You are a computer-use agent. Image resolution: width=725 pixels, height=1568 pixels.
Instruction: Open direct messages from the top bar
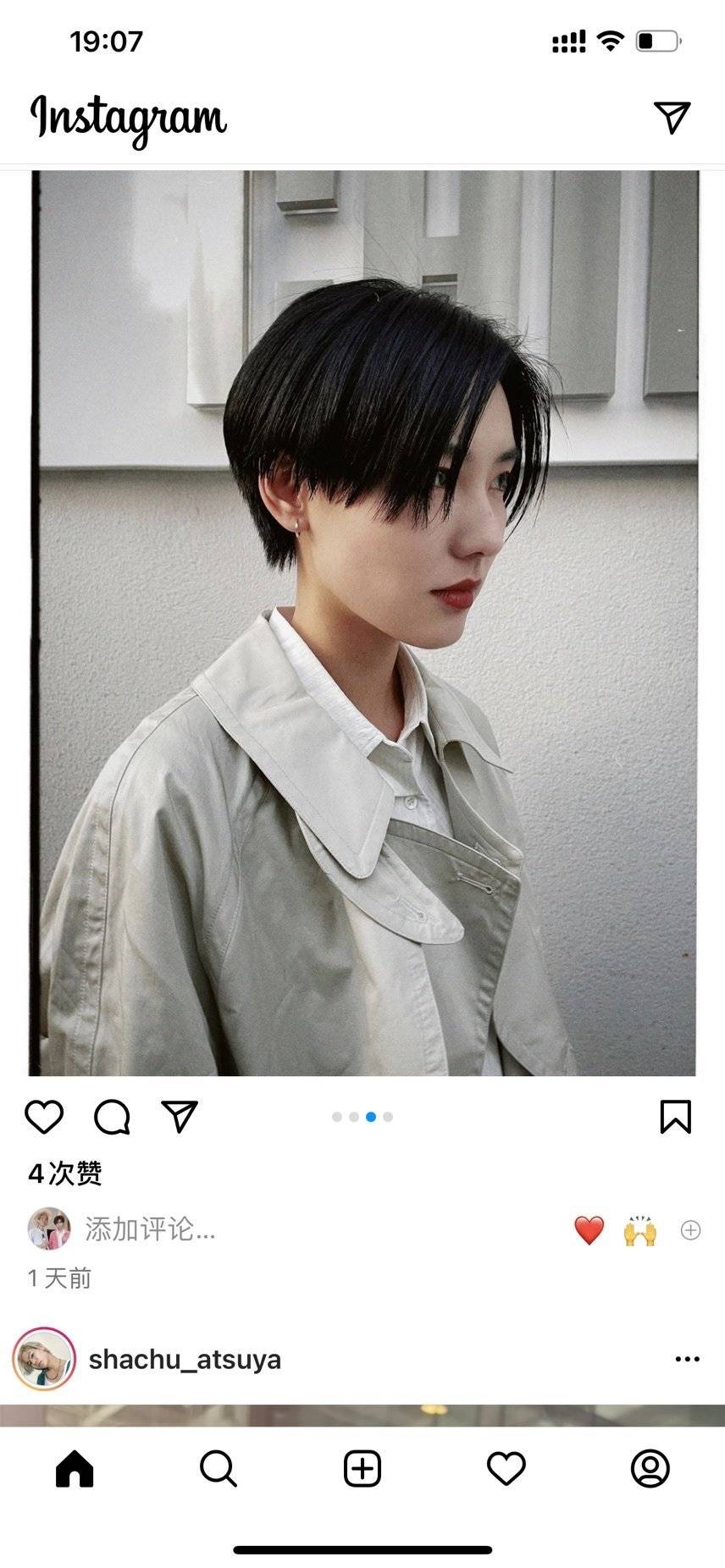pos(672,118)
